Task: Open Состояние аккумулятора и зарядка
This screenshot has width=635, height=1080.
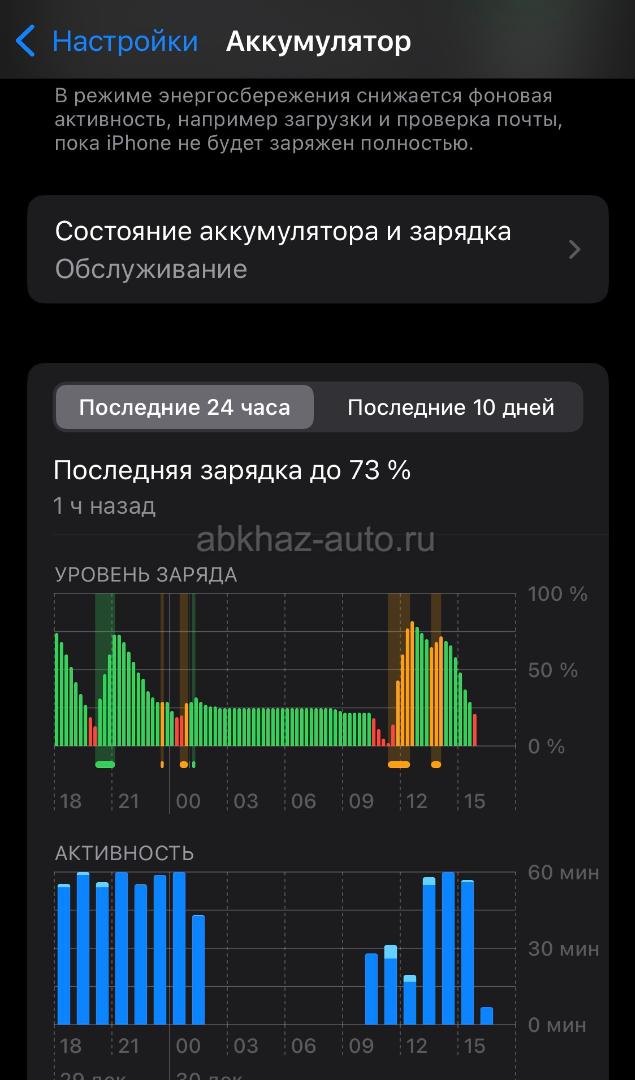Action: click(317, 249)
